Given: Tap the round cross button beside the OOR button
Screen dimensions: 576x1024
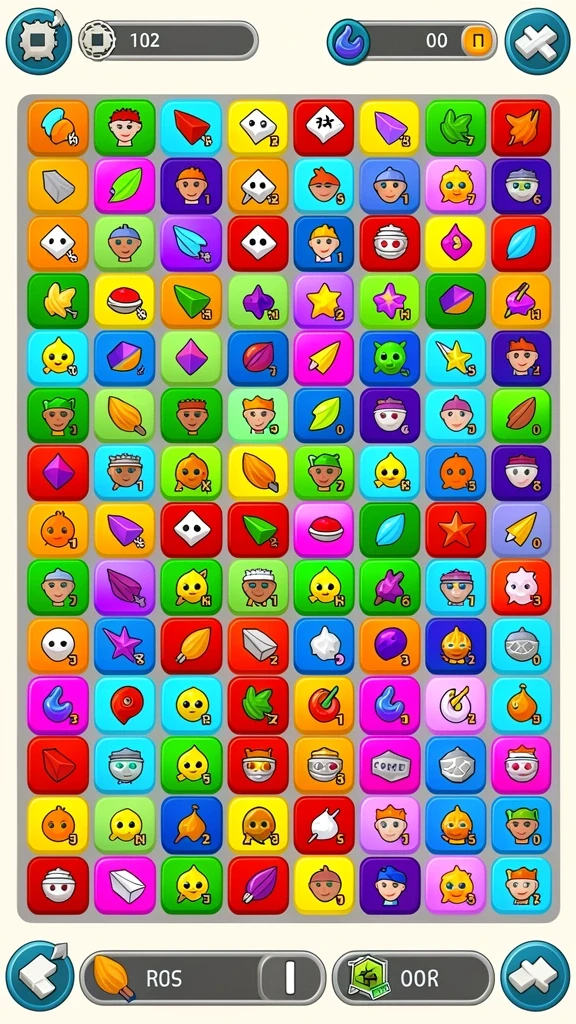Looking at the screenshot, I should tap(536, 977).
